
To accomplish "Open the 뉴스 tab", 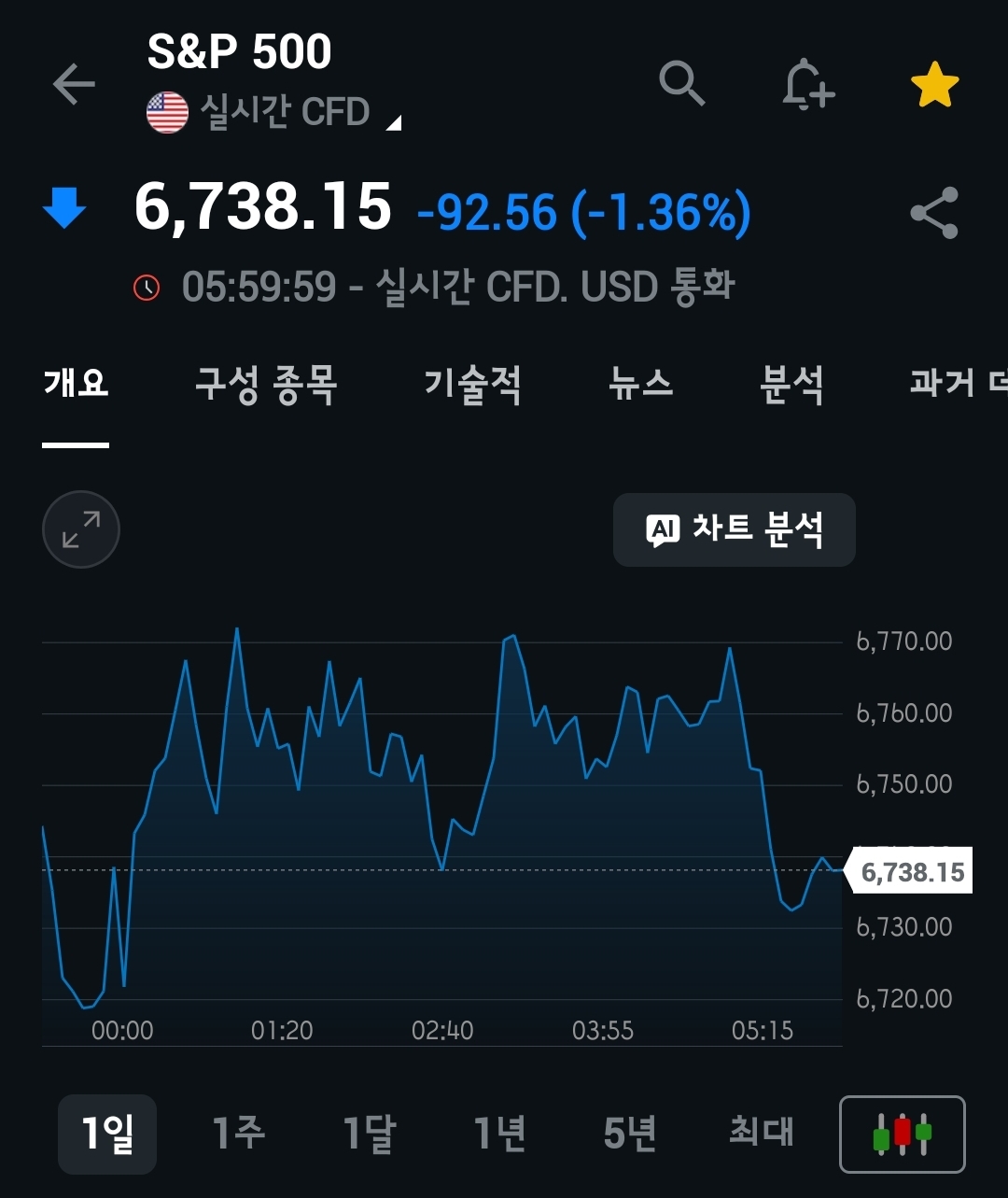I will point(640,384).
